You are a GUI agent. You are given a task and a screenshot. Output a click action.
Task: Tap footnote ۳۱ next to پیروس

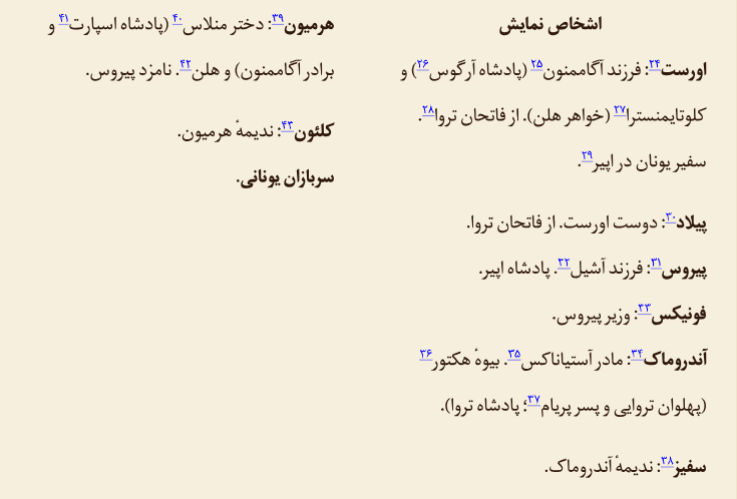click(x=656, y=263)
